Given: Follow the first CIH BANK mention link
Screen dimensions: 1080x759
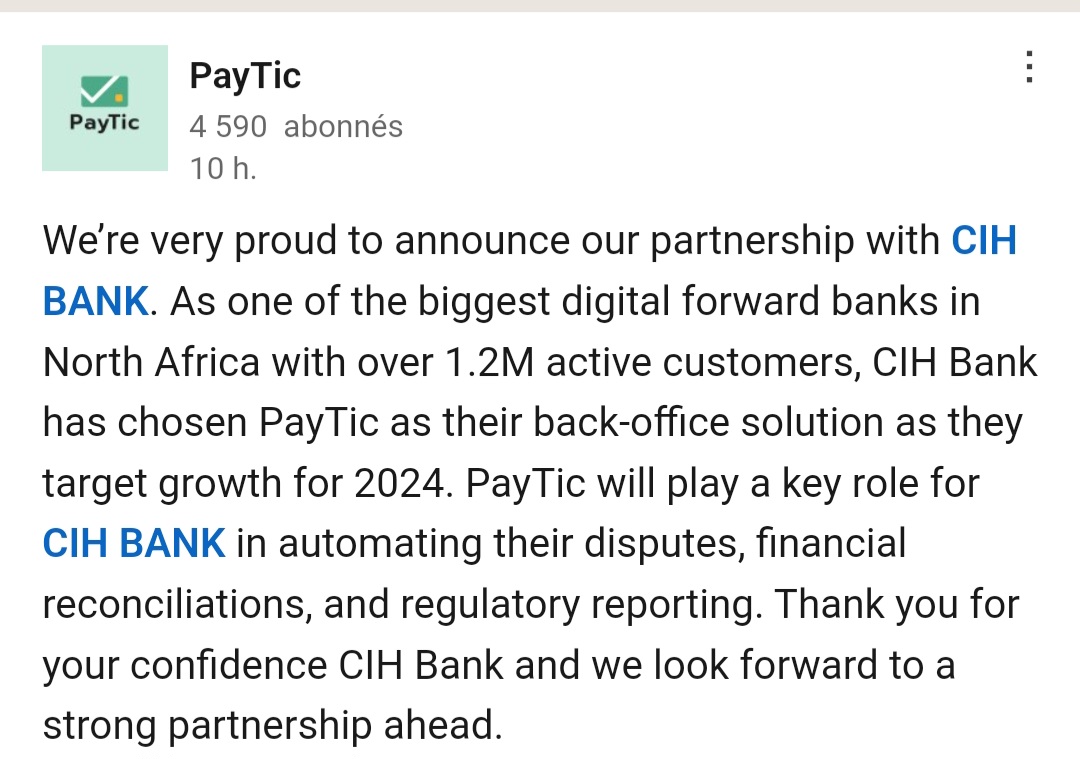Looking at the screenshot, I should point(983,241).
